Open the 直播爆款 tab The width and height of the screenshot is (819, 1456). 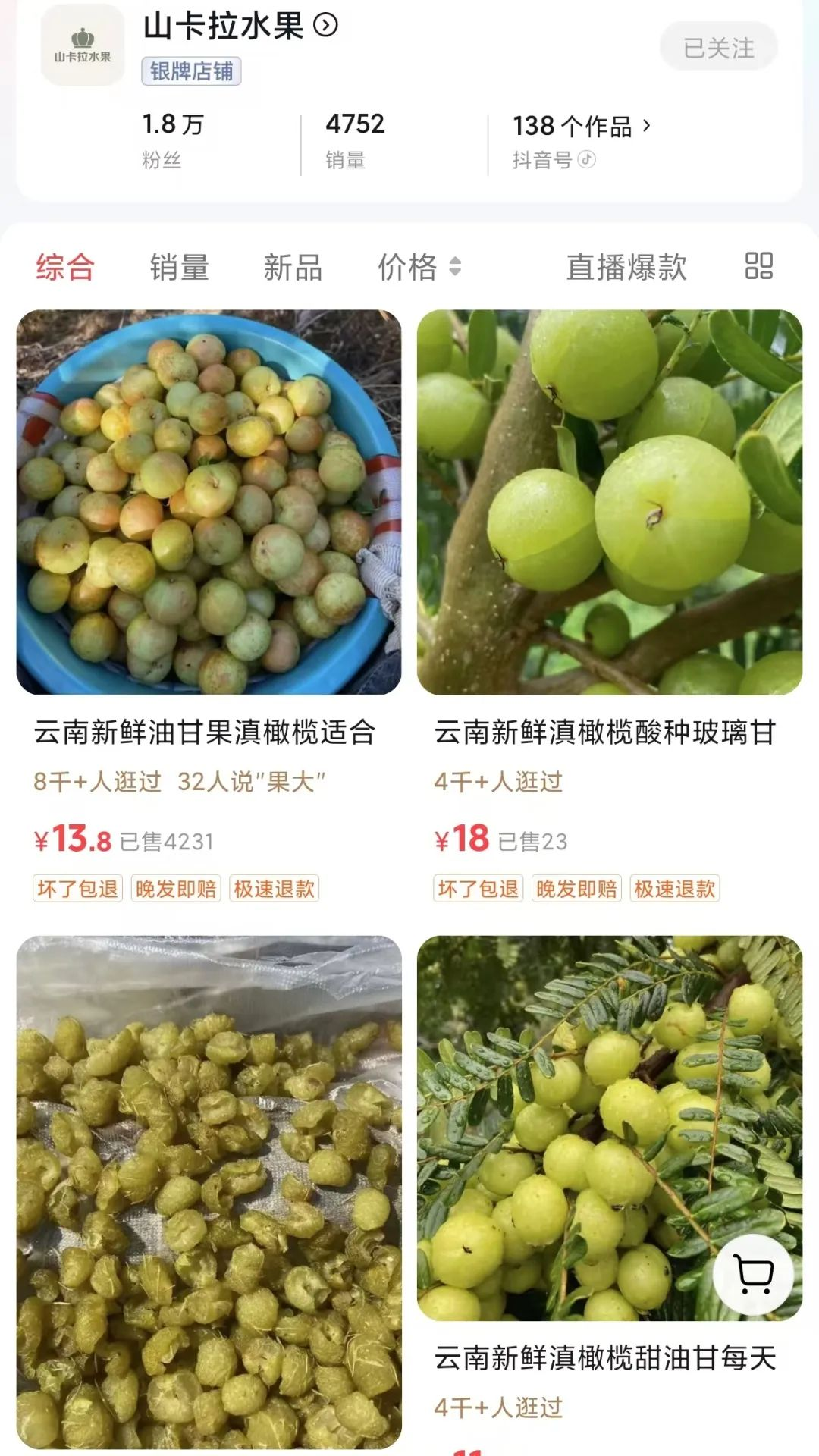(x=626, y=267)
